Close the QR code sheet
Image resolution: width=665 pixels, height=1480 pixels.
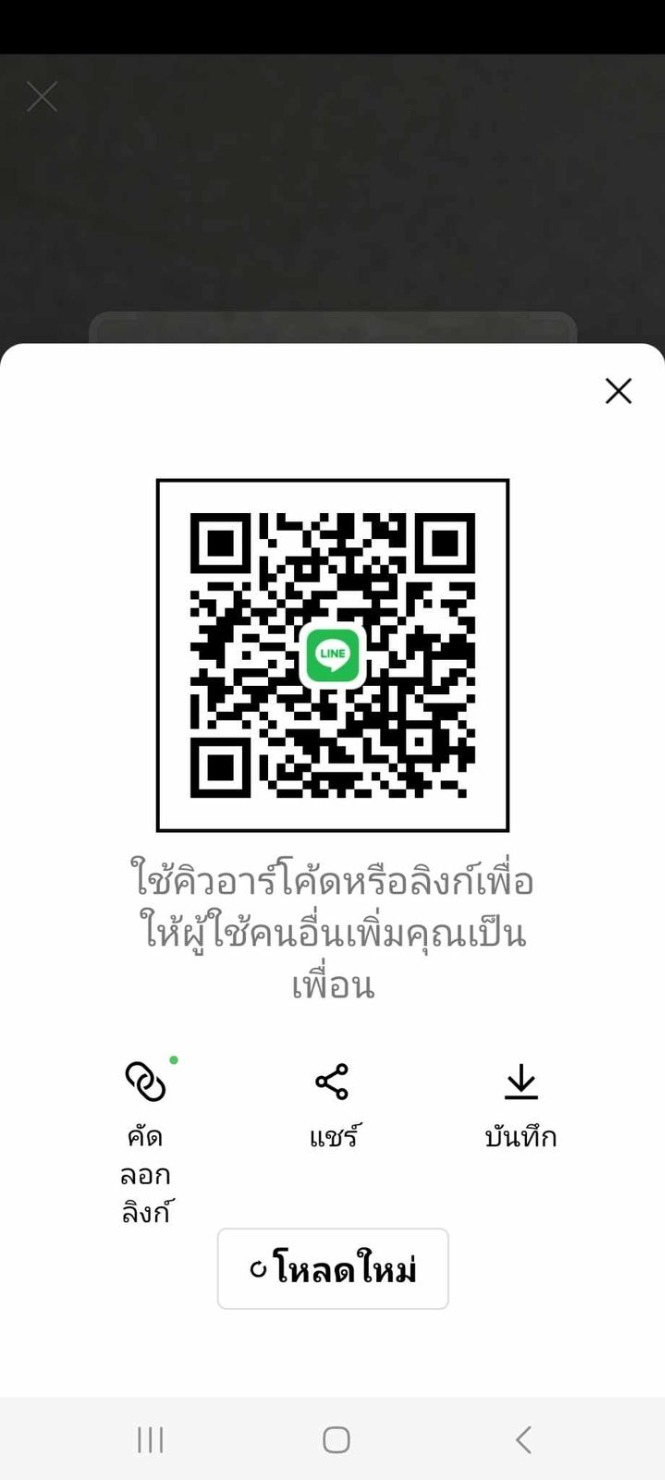click(618, 391)
